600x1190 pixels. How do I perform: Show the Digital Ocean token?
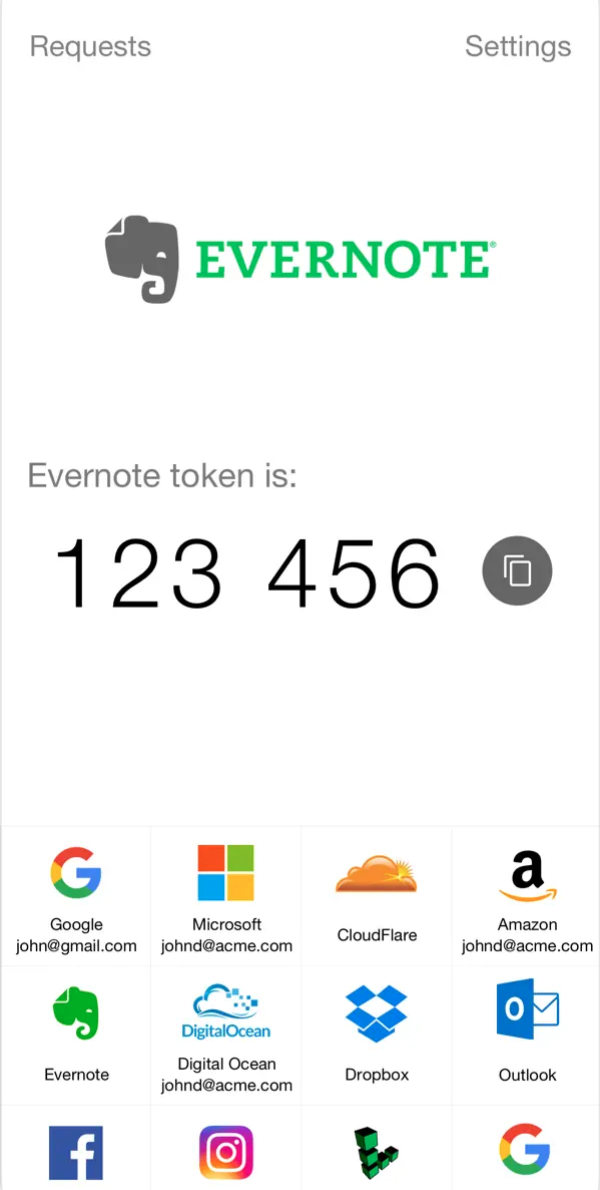coord(226,1035)
